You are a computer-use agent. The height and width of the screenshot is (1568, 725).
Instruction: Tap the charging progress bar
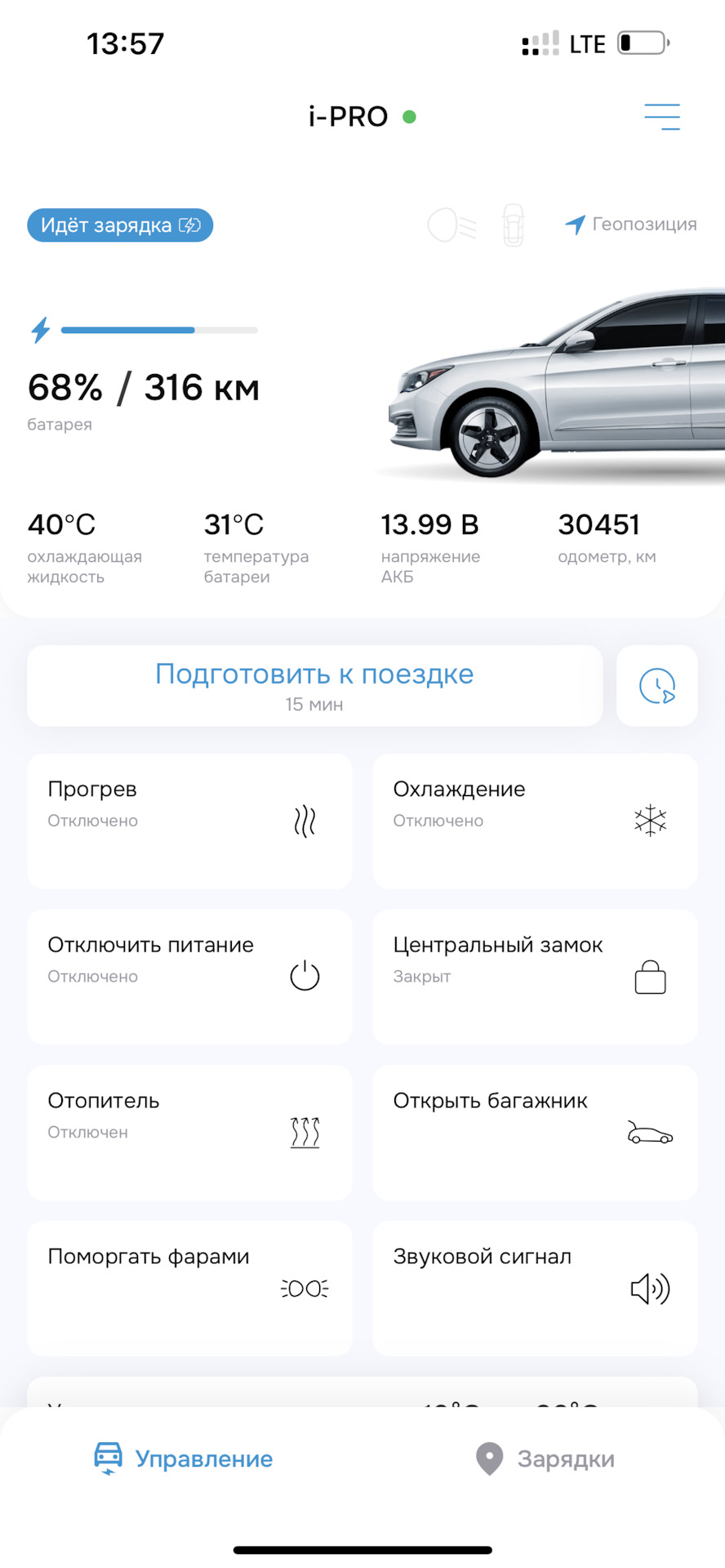[x=159, y=331]
